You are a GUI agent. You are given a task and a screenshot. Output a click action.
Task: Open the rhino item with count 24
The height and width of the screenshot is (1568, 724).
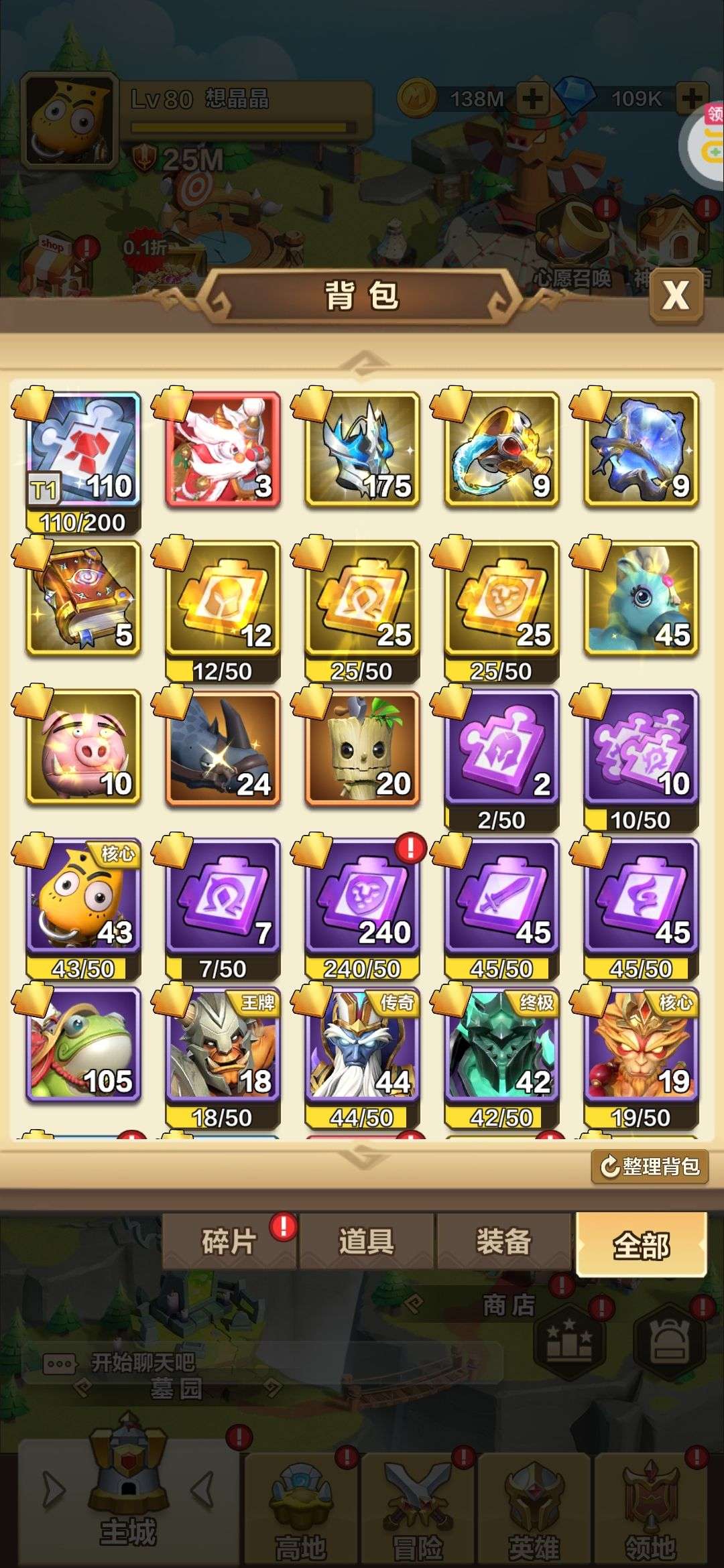pyautogui.click(x=223, y=747)
